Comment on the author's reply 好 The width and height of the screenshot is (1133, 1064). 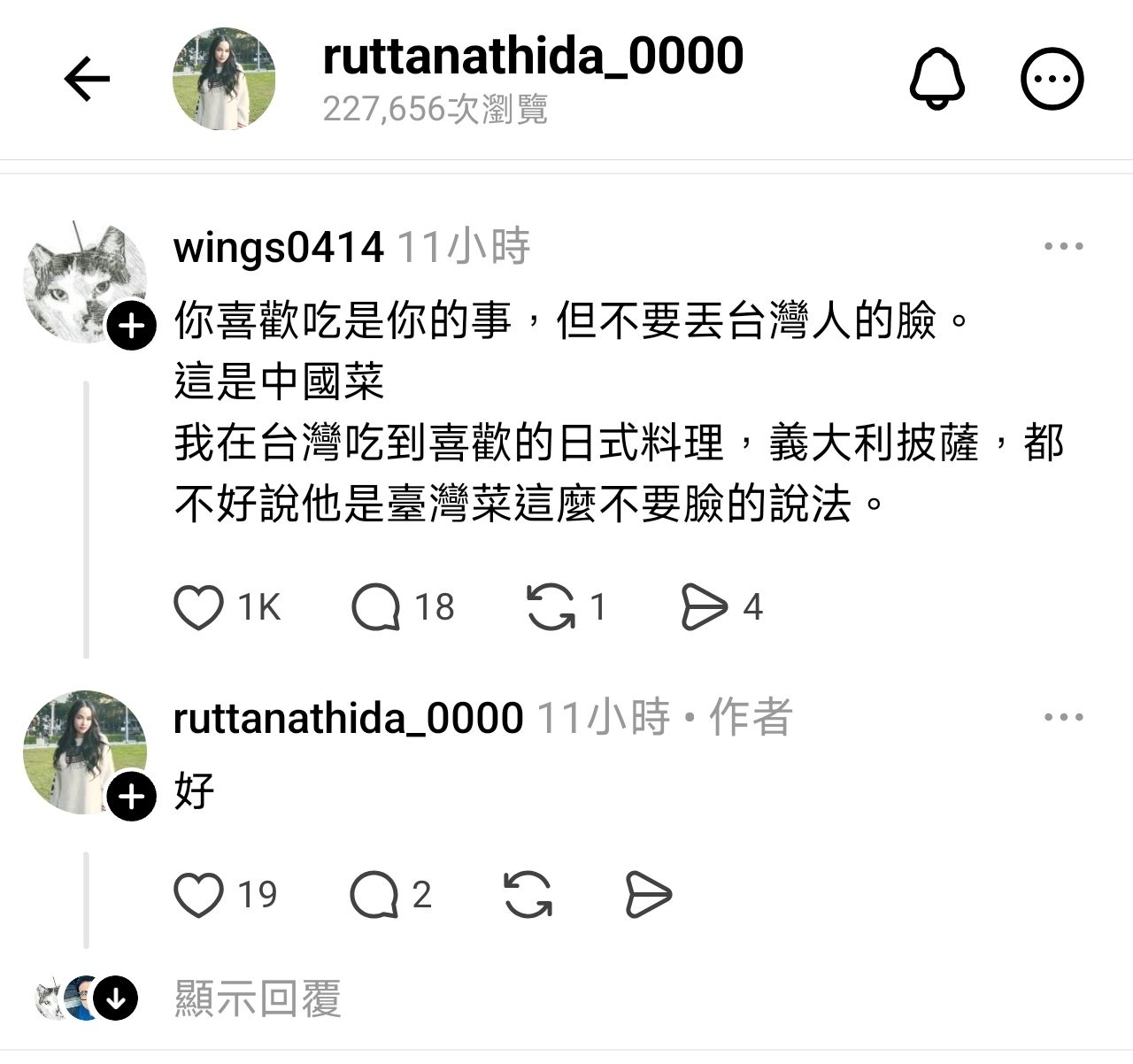(x=374, y=895)
